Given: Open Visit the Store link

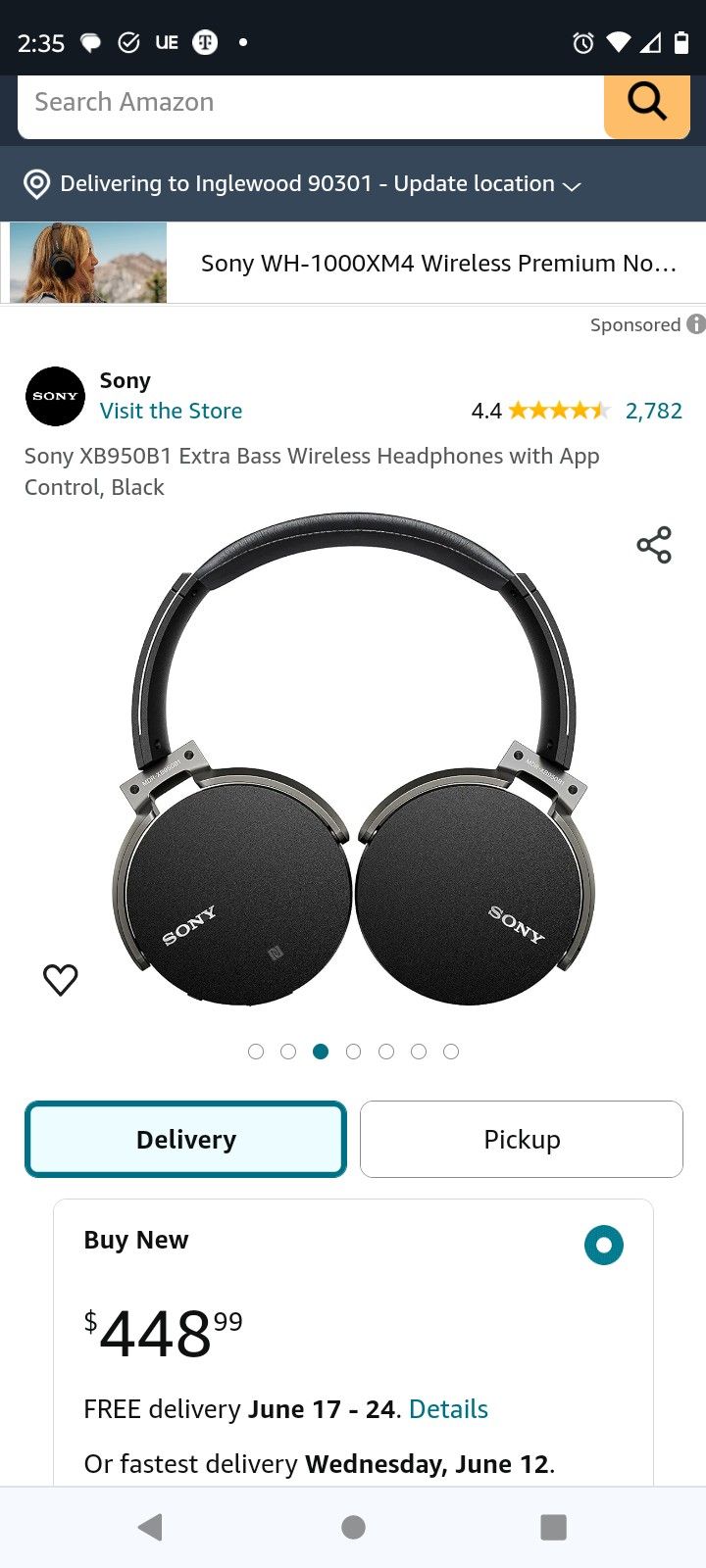Looking at the screenshot, I should pos(170,411).
